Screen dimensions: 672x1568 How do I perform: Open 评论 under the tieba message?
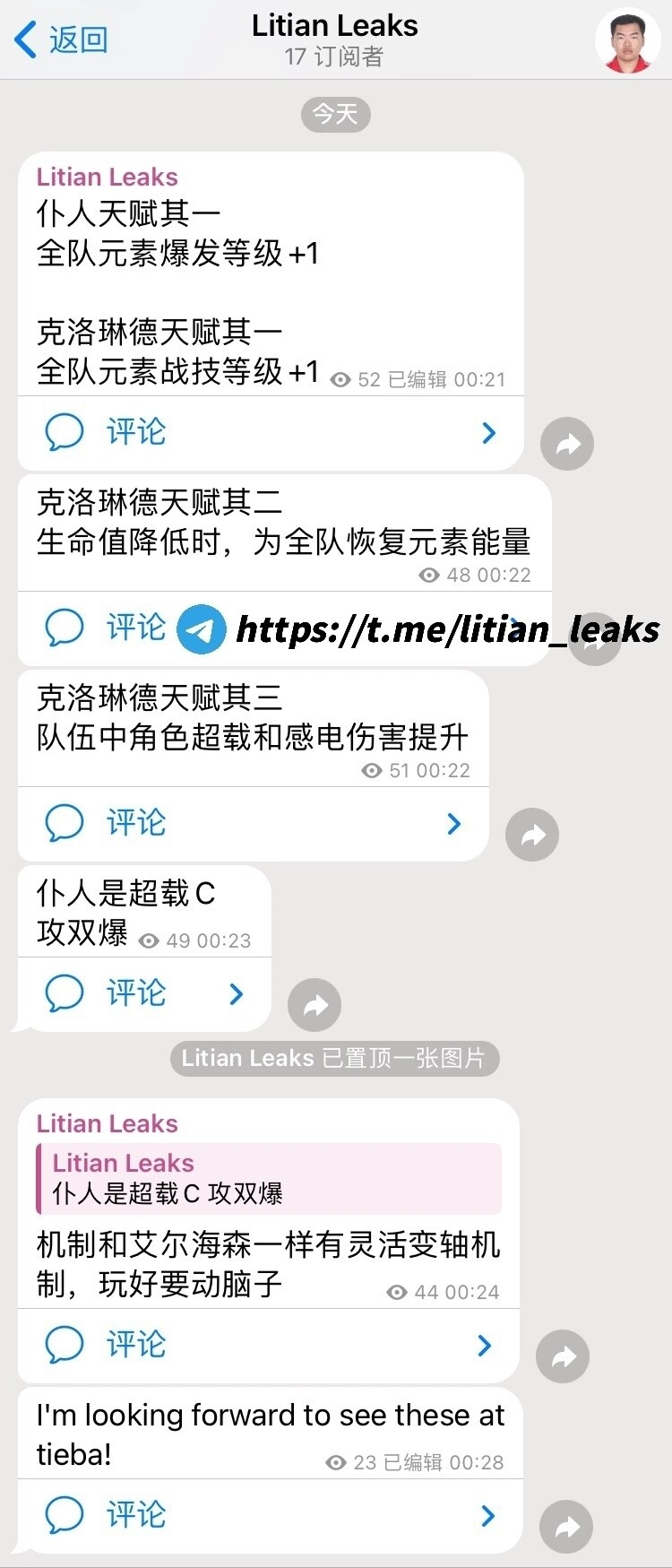pos(269,1515)
